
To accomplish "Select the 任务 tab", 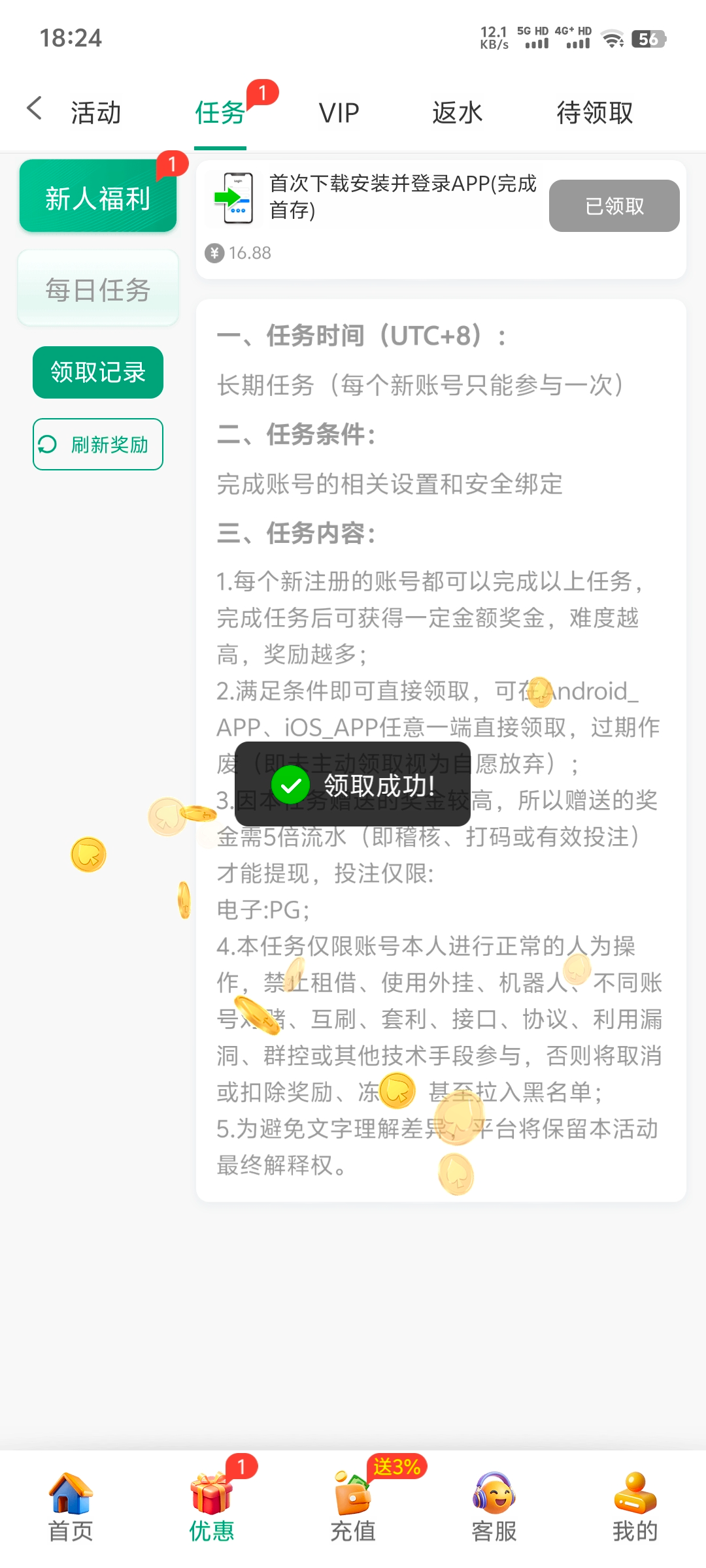I will 220,113.
